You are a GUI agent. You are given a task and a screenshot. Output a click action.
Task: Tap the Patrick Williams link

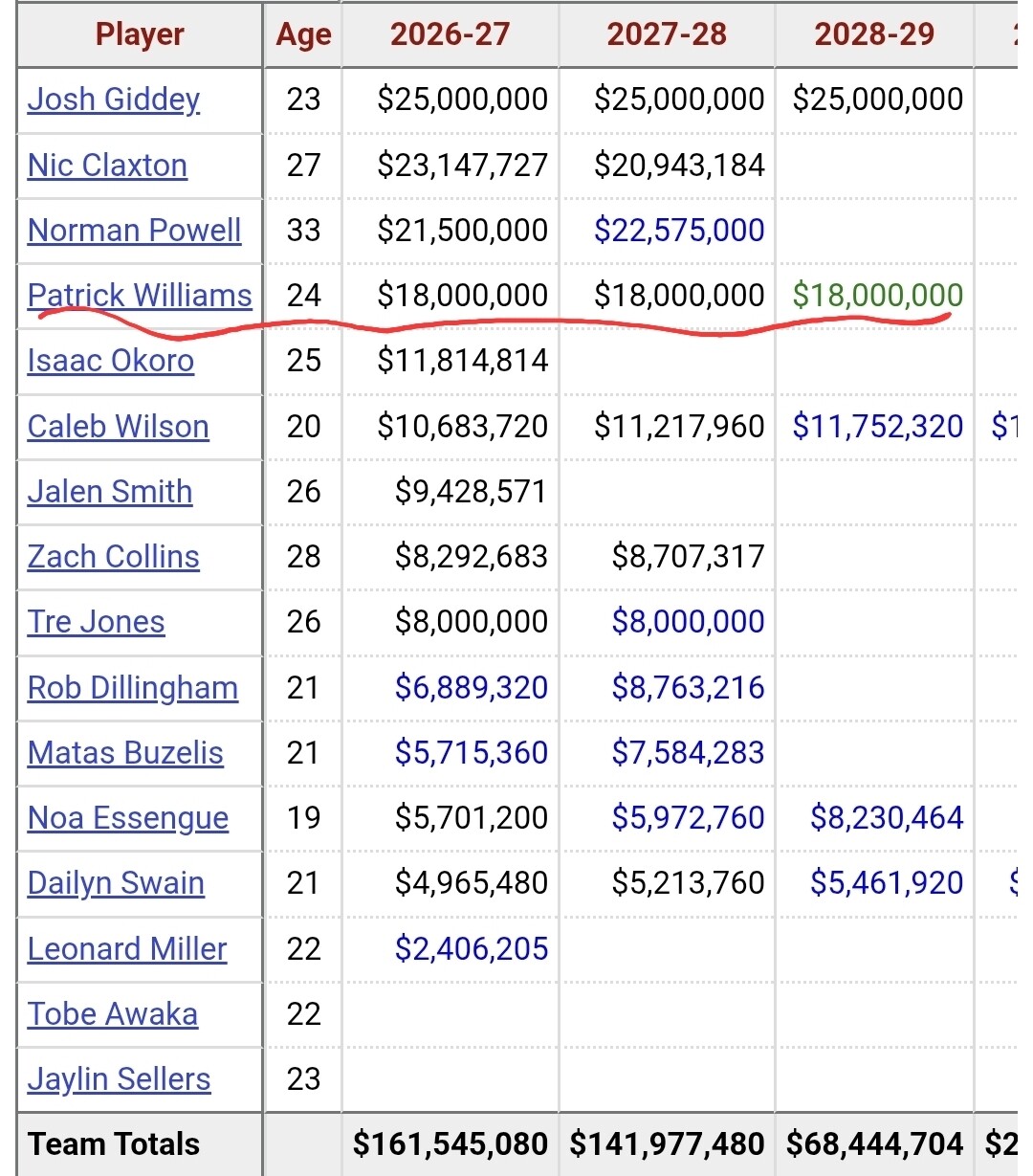point(140,295)
